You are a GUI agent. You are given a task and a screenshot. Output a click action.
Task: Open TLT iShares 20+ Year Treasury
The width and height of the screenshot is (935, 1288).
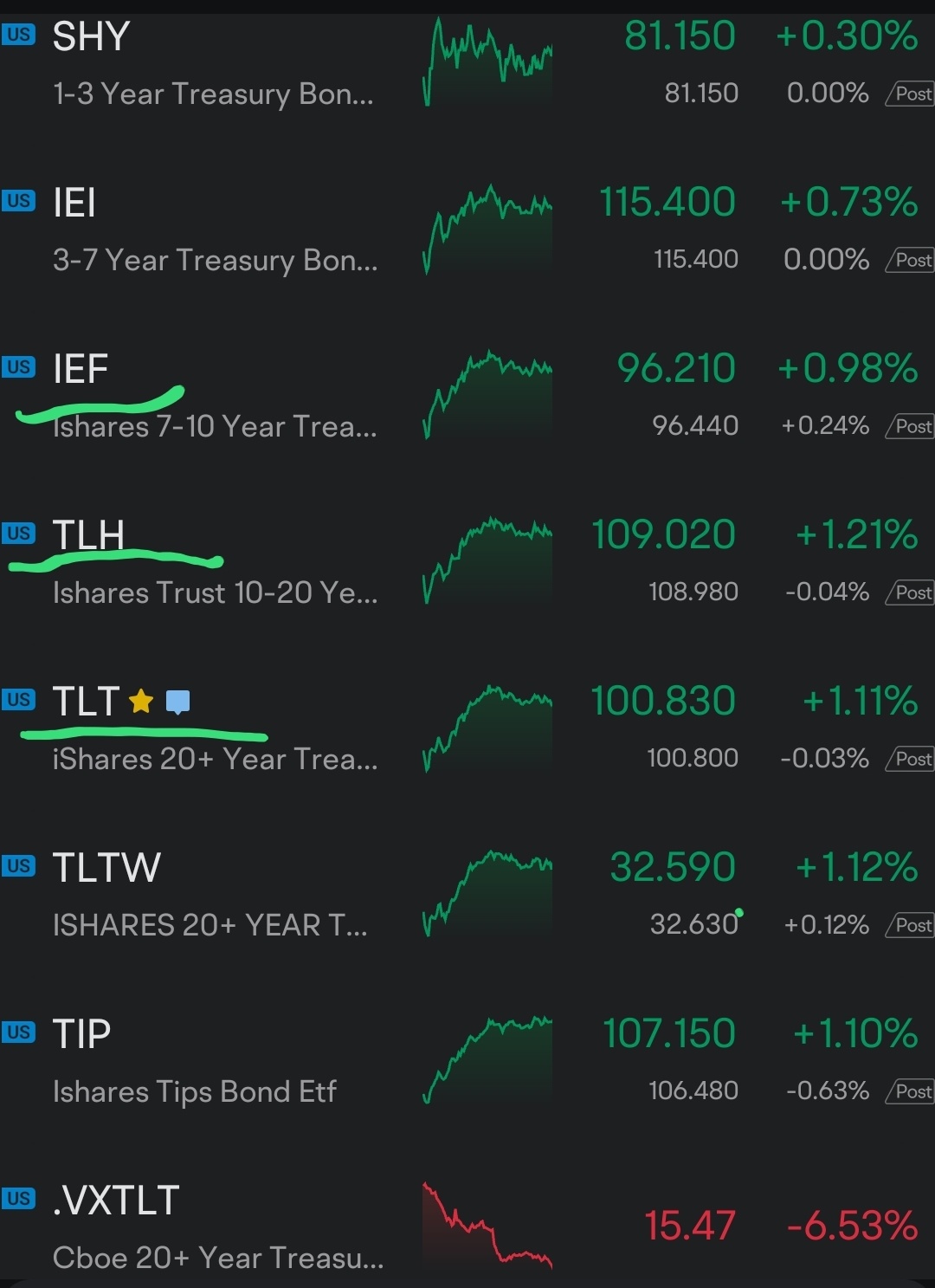coord(214,729)
